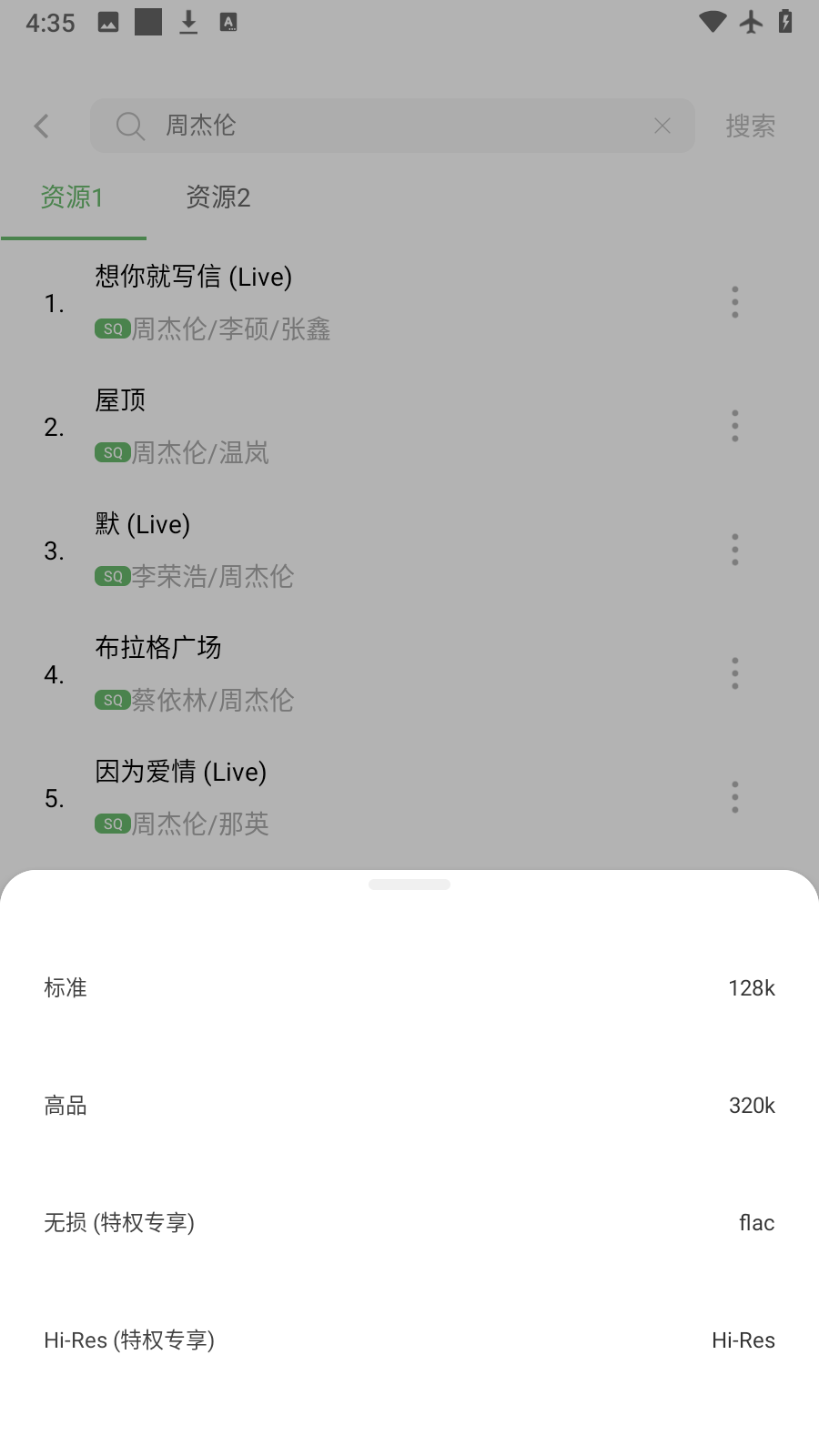
Task: Open song 因为爱情 (Live)
Action: pos(364,797)
